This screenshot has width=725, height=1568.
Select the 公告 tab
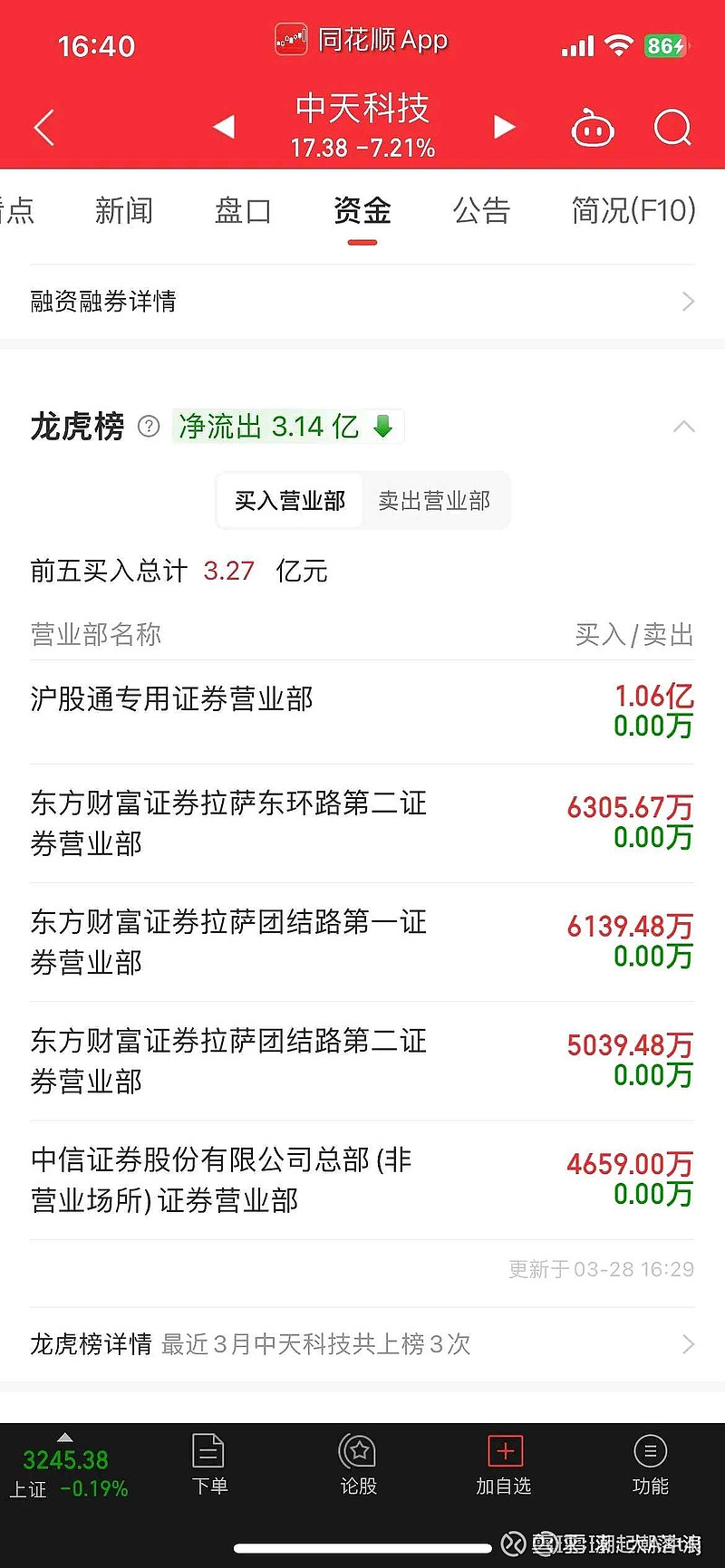click(x=481, y=210)
